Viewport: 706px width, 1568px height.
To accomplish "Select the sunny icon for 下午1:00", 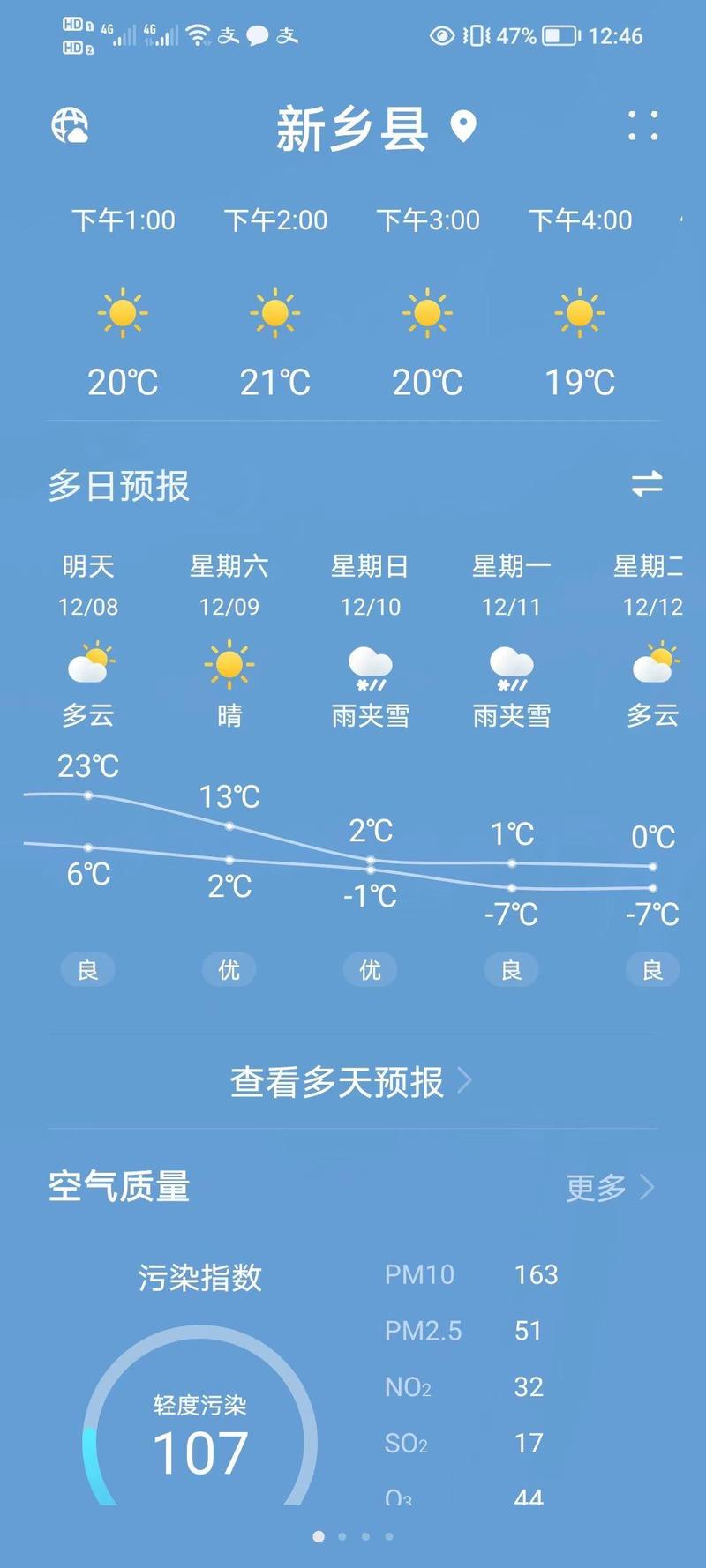I will click(x=124, y=314).
